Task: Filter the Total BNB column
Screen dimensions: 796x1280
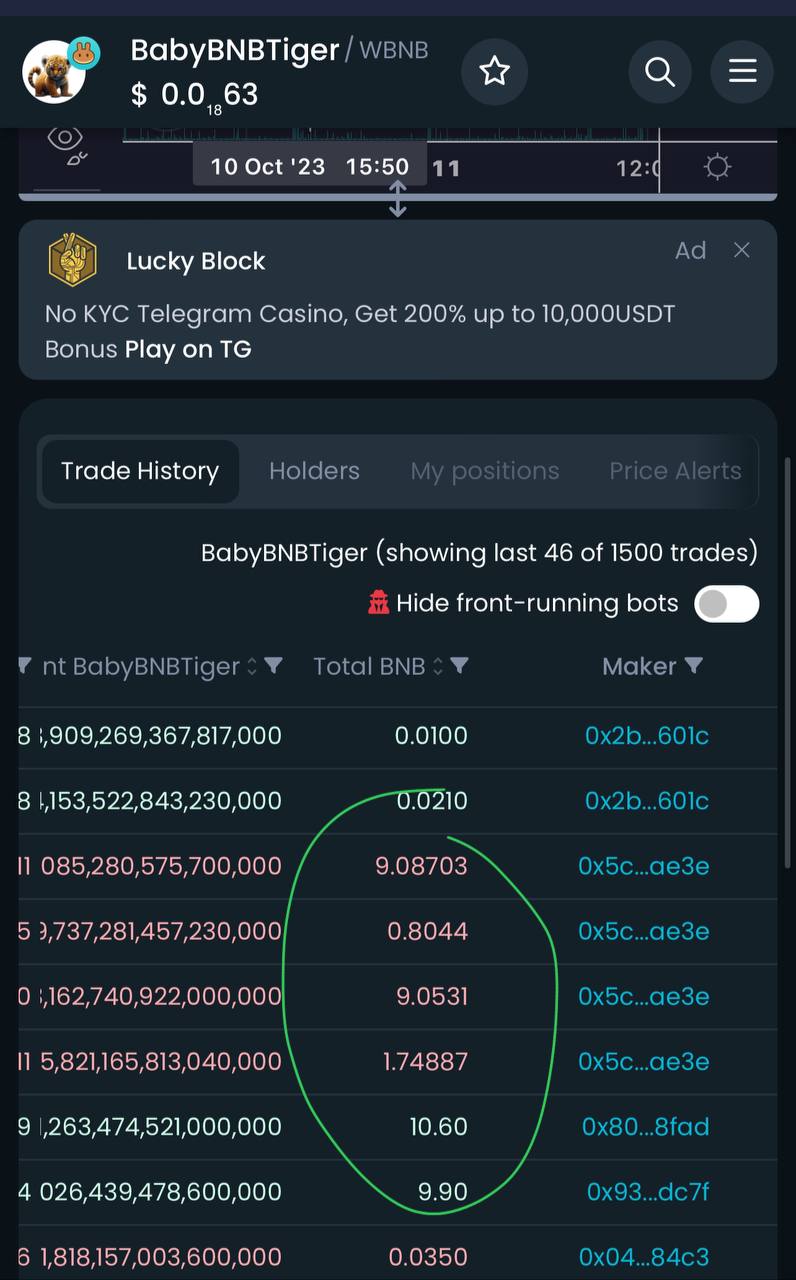Action: coord(459,666)
